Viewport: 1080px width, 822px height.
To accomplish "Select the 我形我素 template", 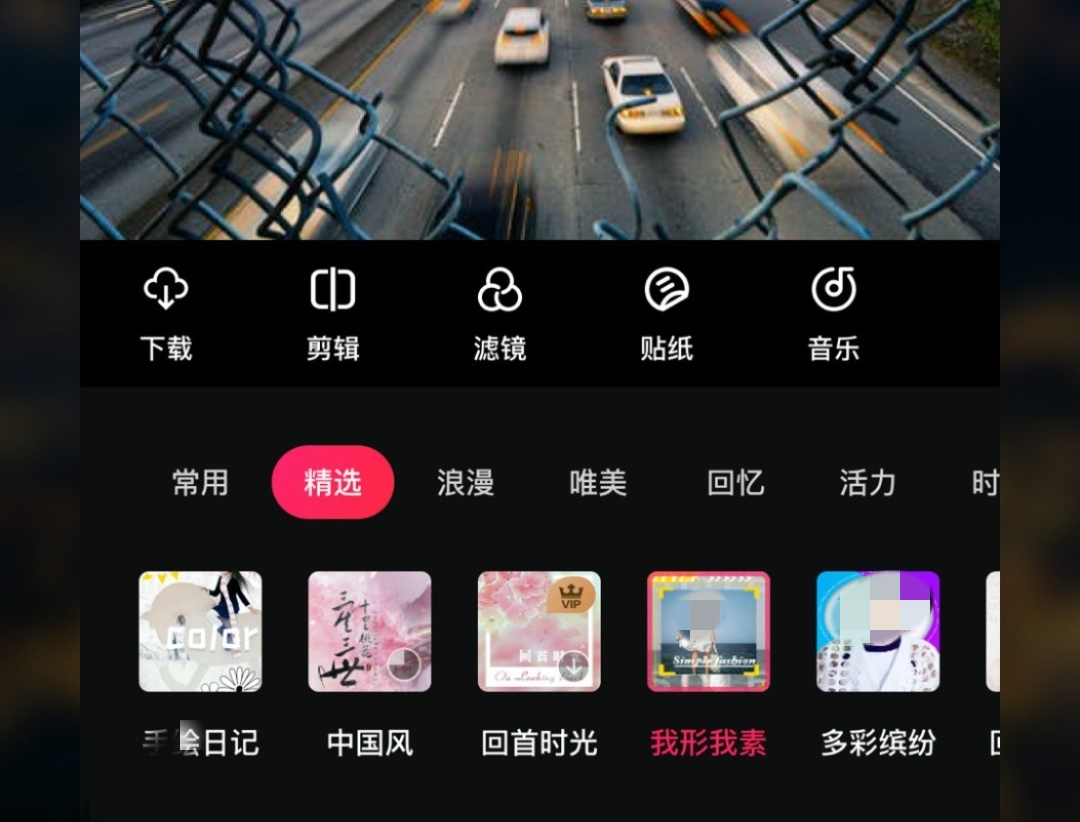I will coord(708,632).
